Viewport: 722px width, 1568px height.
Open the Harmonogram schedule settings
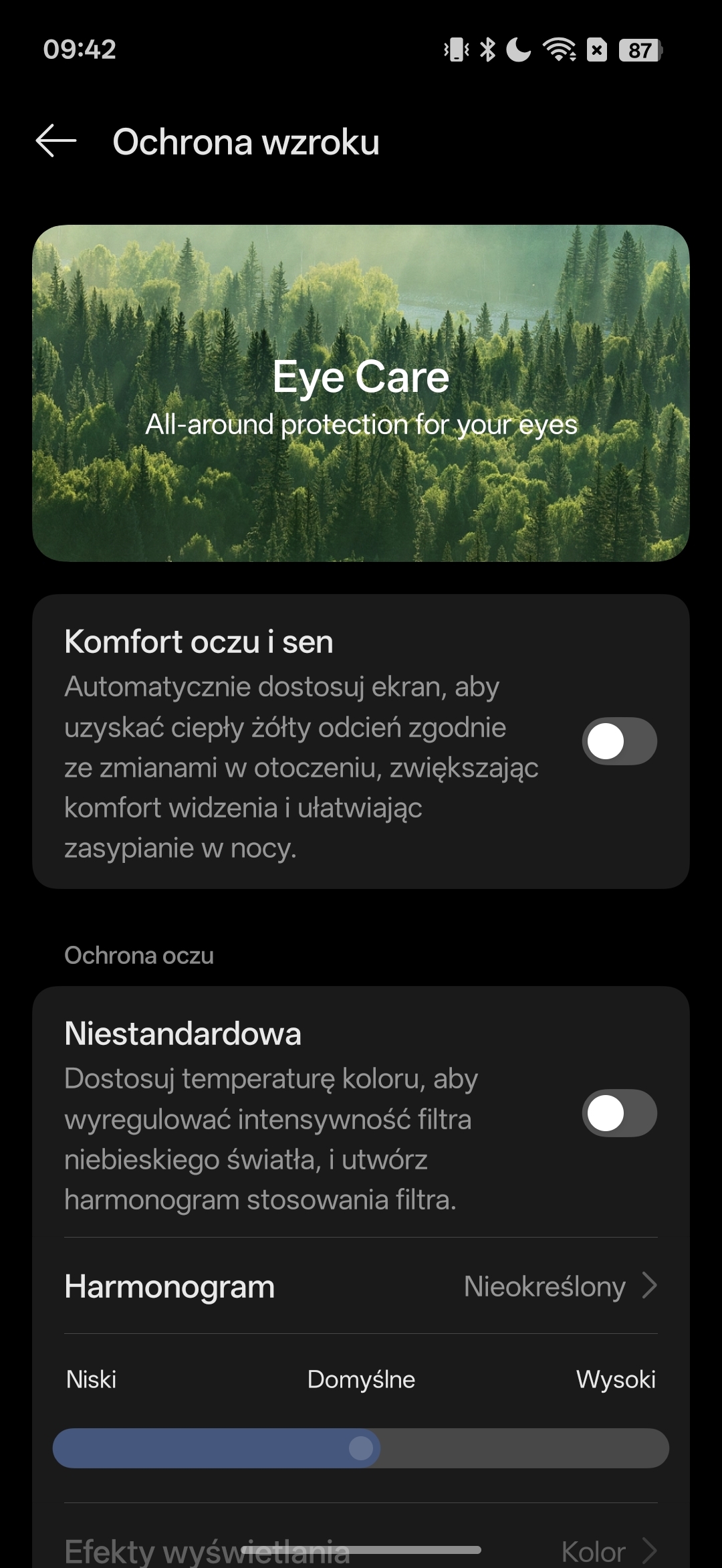coord(361,1286)
